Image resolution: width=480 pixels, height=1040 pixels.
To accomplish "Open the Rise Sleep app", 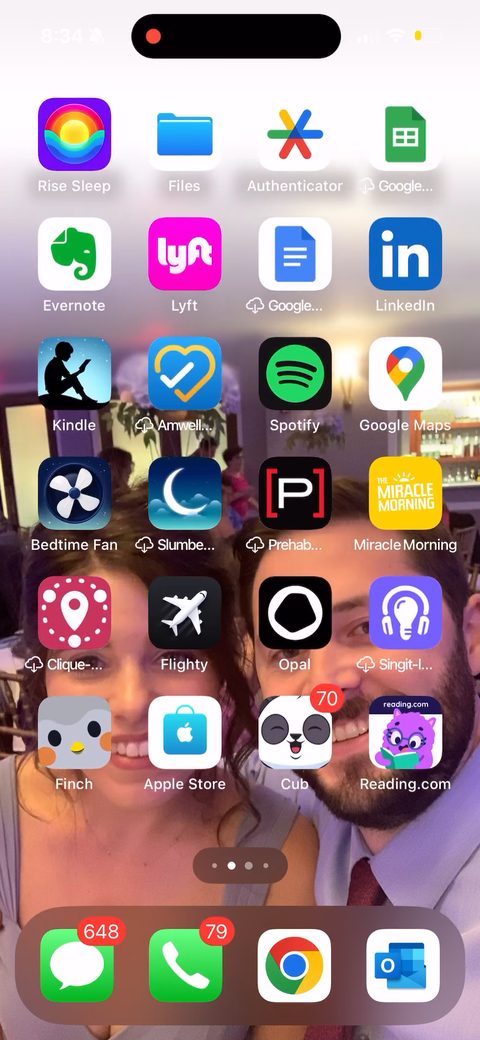I will (74, 135).
